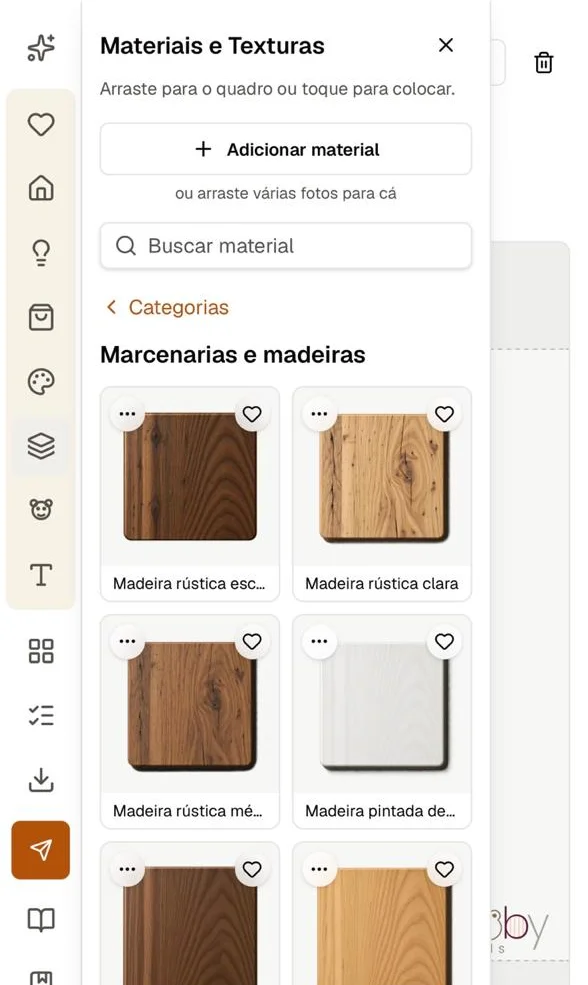Like the Madeira rústica média material

tap(252, 641)
